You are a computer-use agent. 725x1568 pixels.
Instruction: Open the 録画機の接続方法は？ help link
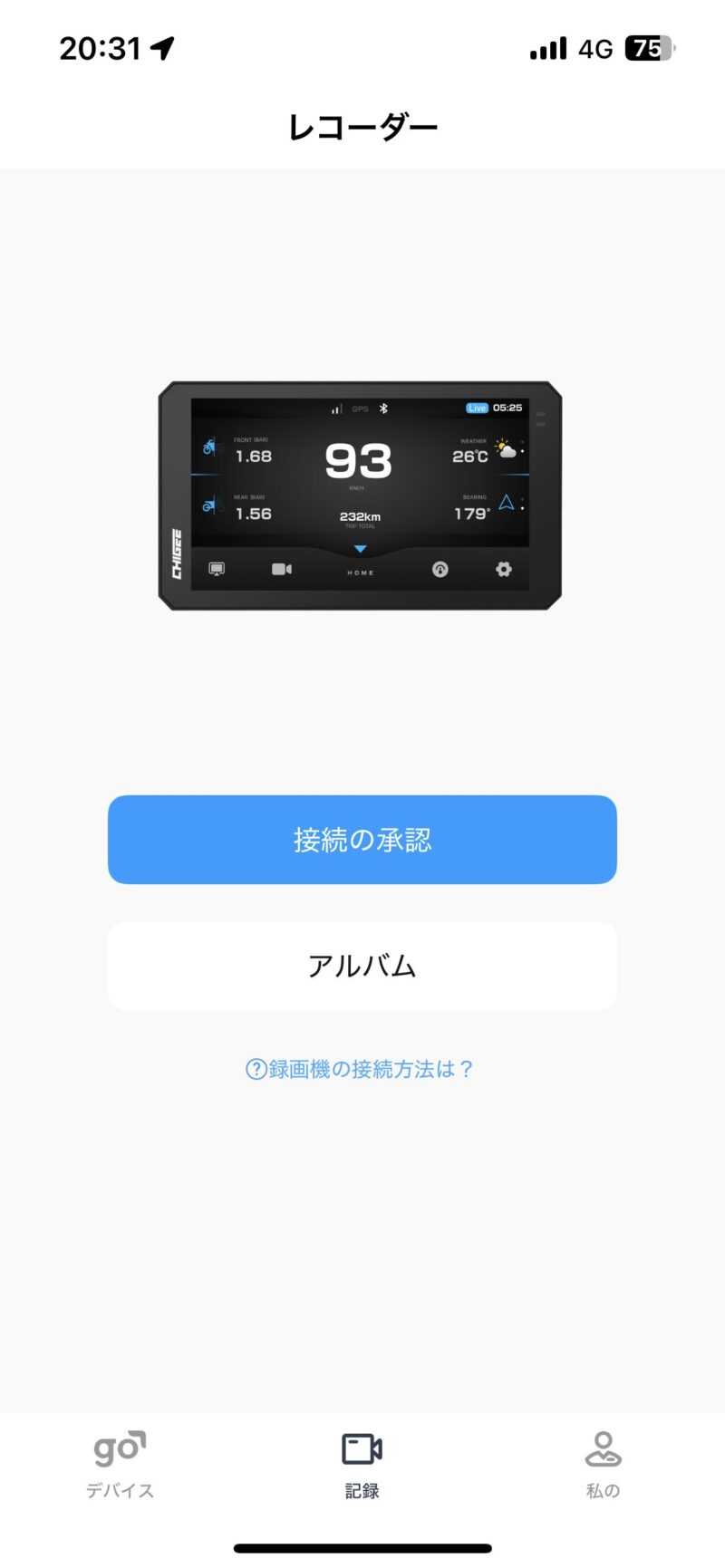tap(361, 1069)
